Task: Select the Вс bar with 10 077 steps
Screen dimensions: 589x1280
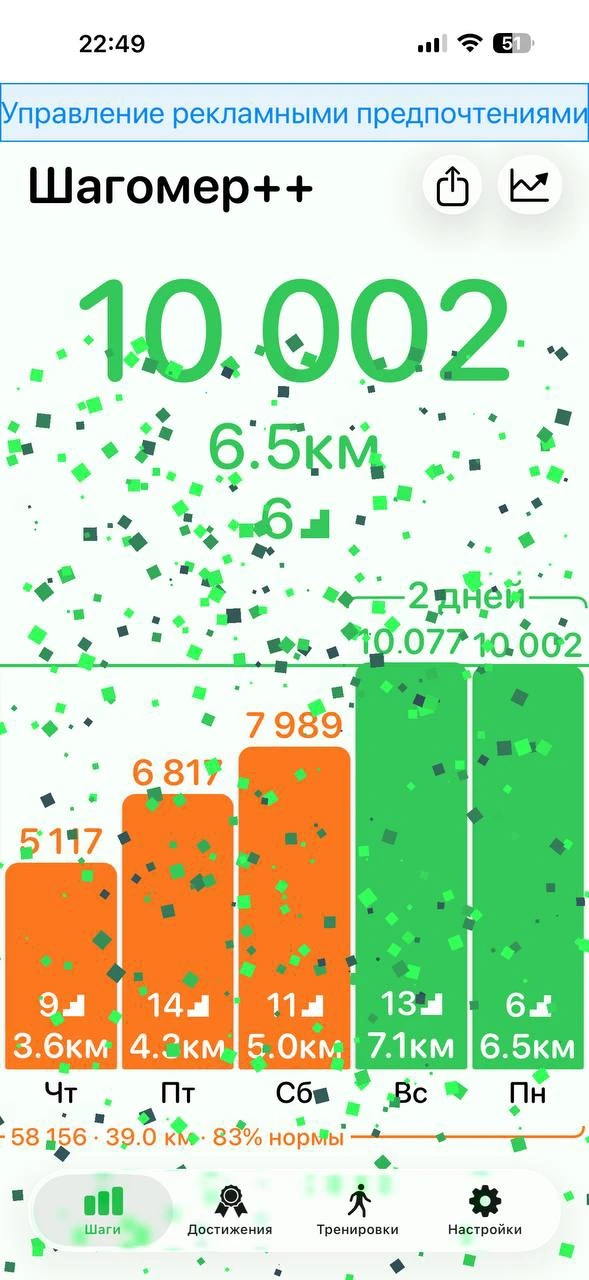Action: [411, 866]
